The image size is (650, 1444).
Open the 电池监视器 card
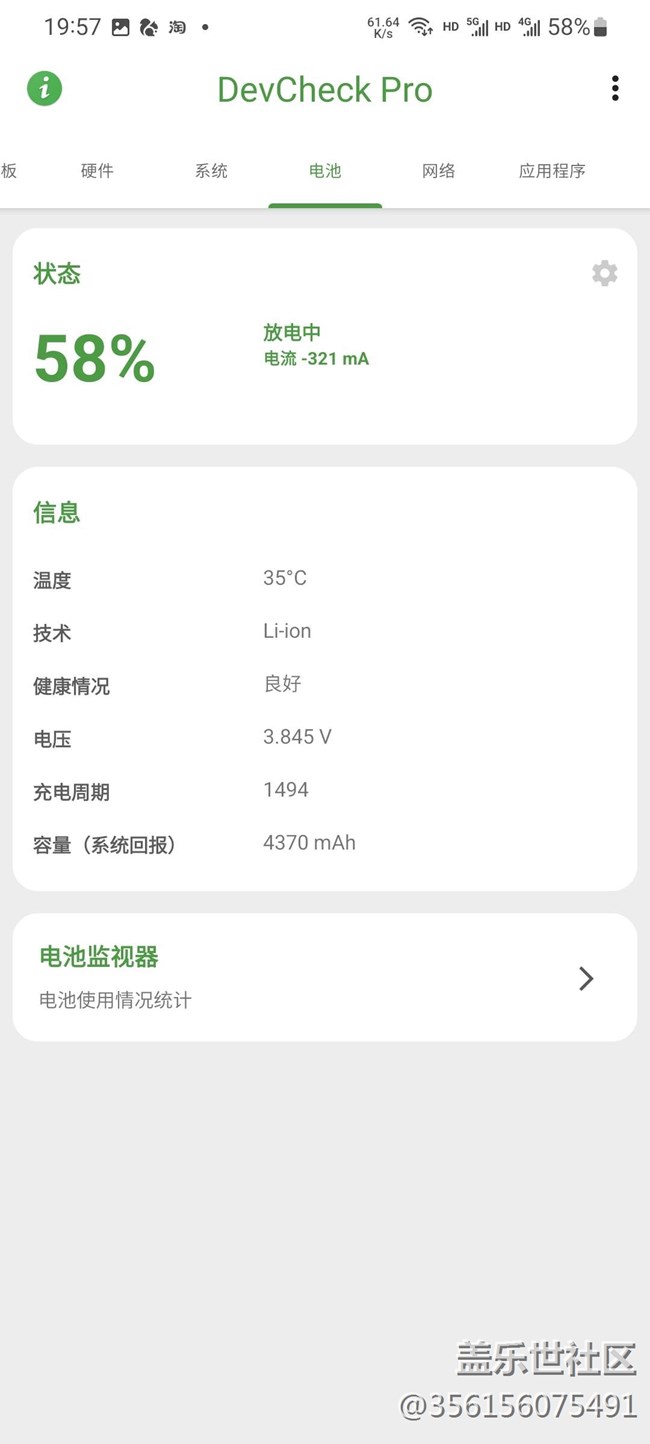click(x=324, y=977)
